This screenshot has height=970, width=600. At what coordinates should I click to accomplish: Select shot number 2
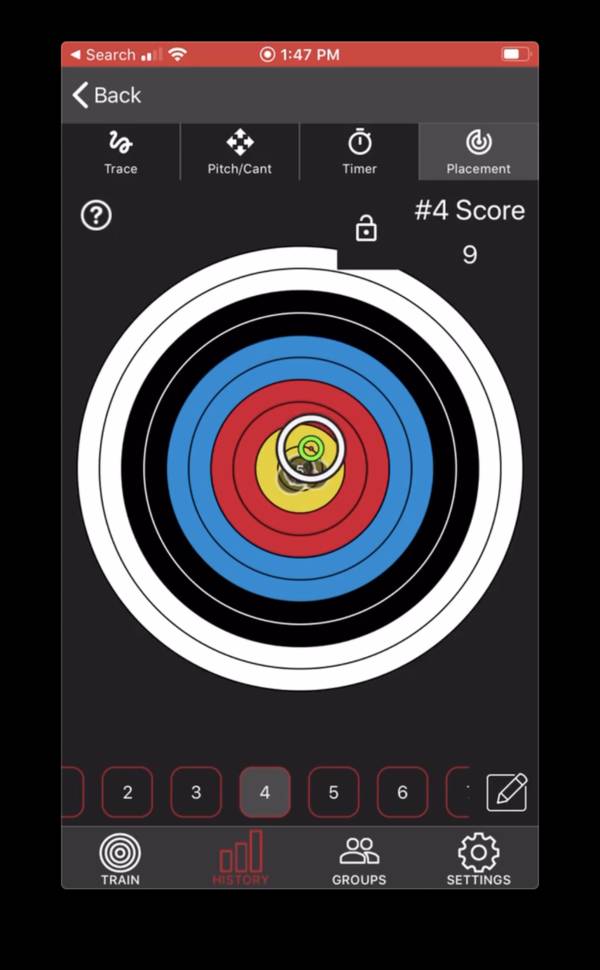click(127, 792)
